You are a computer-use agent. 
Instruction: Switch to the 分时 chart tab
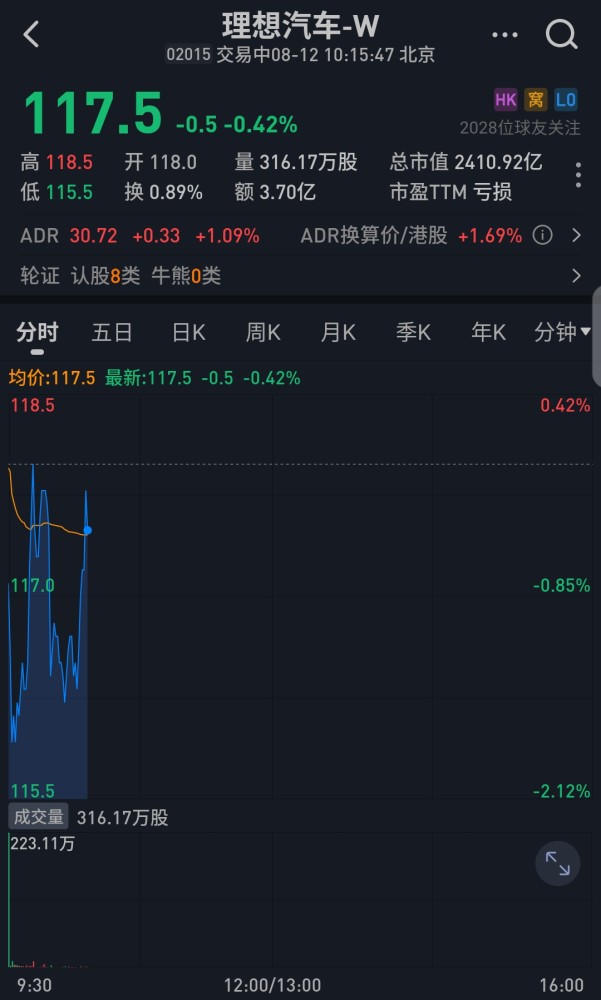click(37, 333)
